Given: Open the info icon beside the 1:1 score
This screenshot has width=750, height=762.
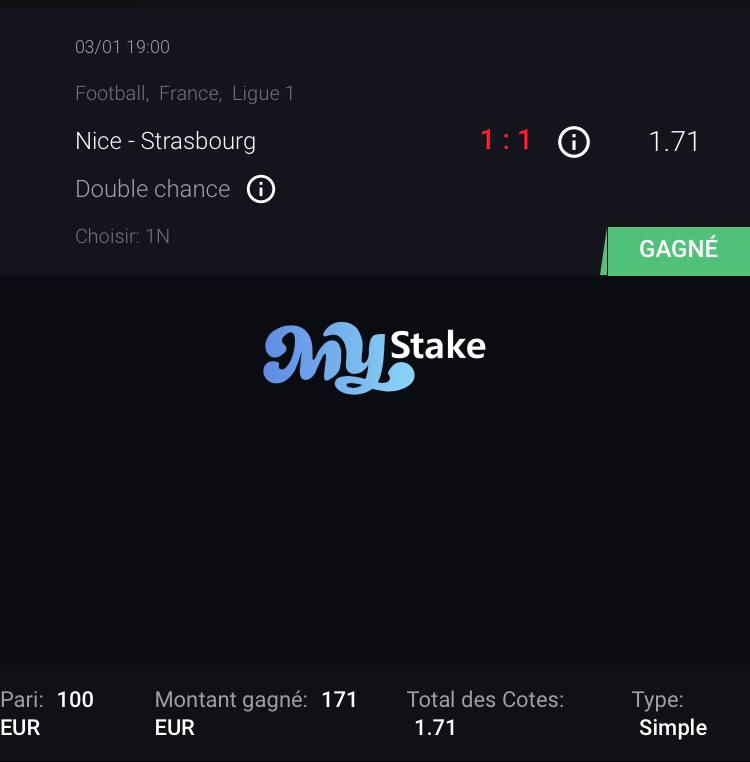Looking at the screenshot, I should point(574,142).
